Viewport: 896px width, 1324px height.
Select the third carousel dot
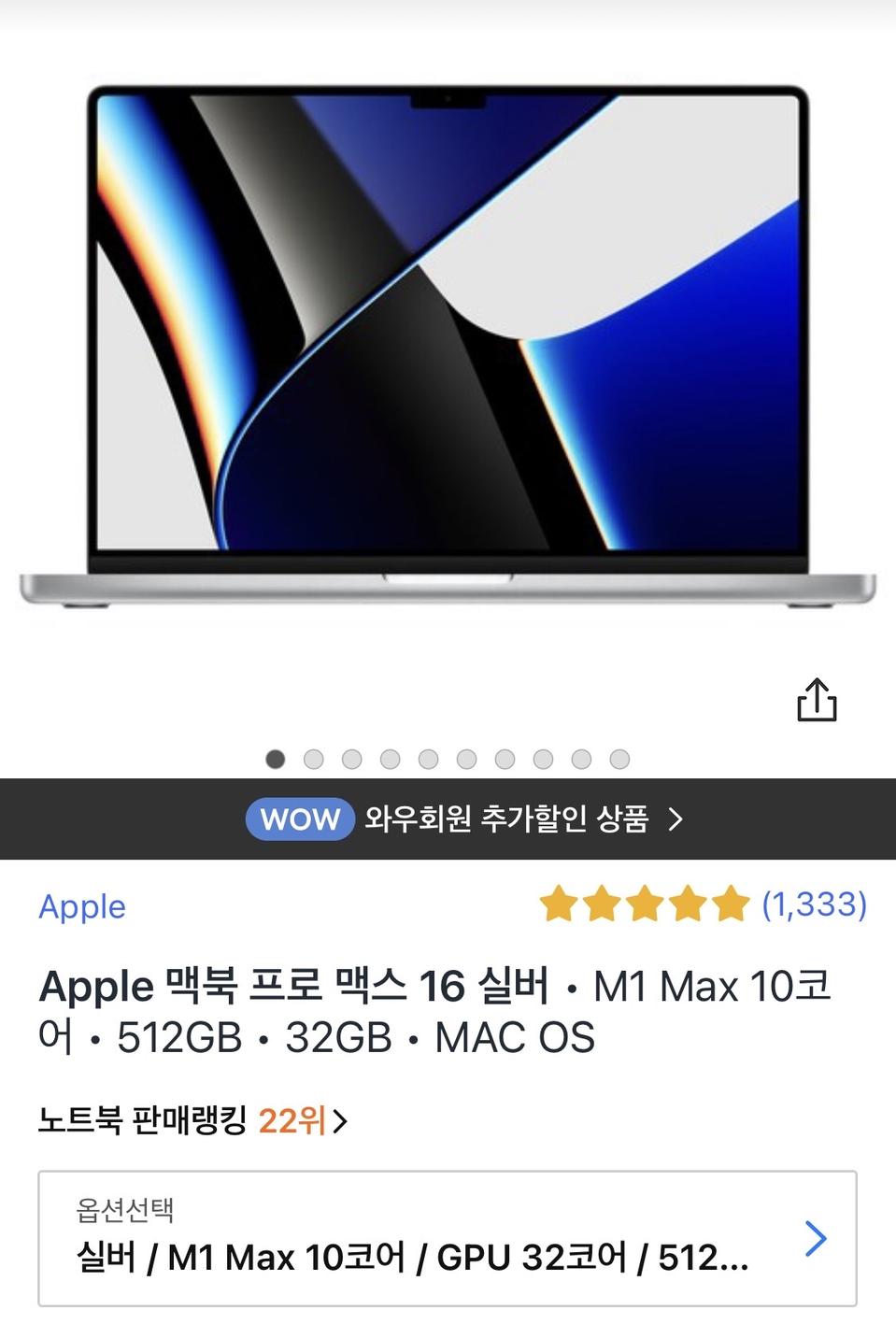coord(352,759)
